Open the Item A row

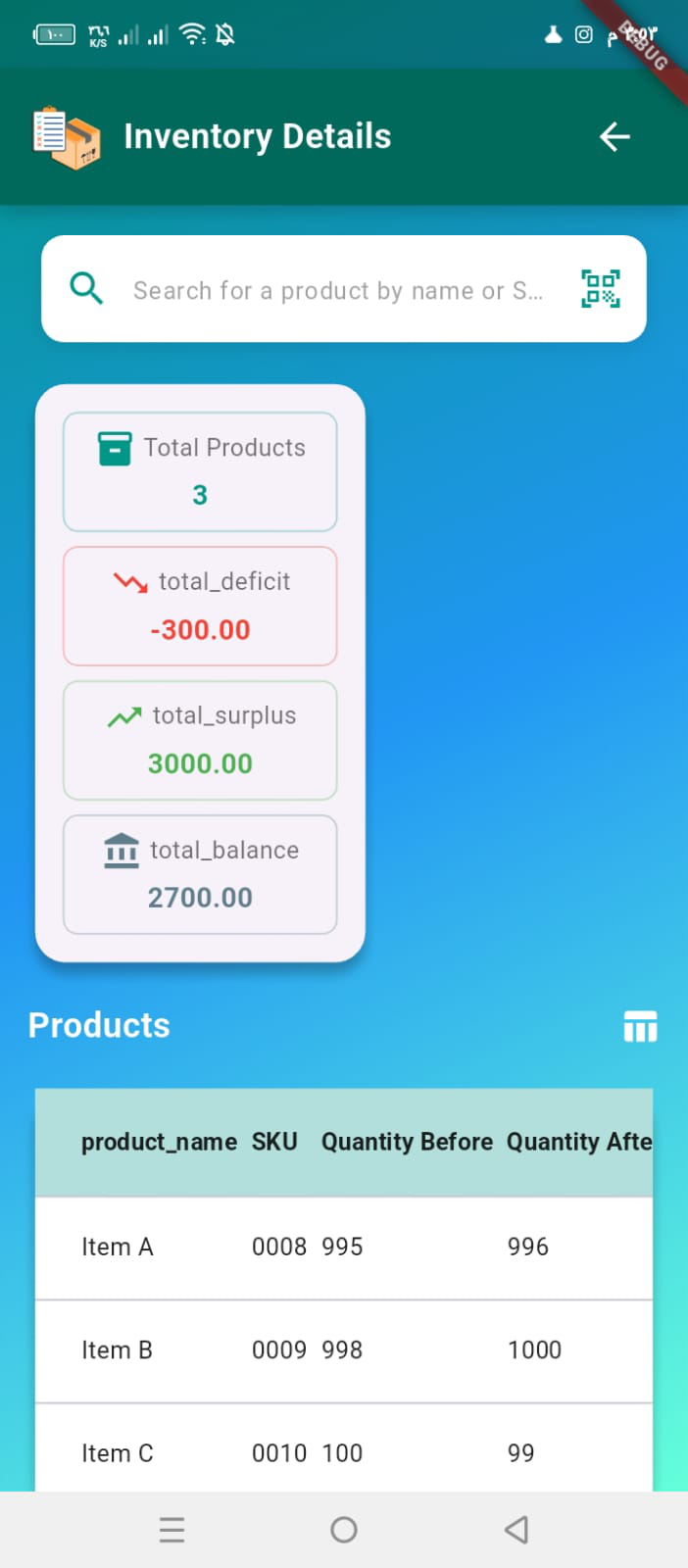pos(343,1248)
